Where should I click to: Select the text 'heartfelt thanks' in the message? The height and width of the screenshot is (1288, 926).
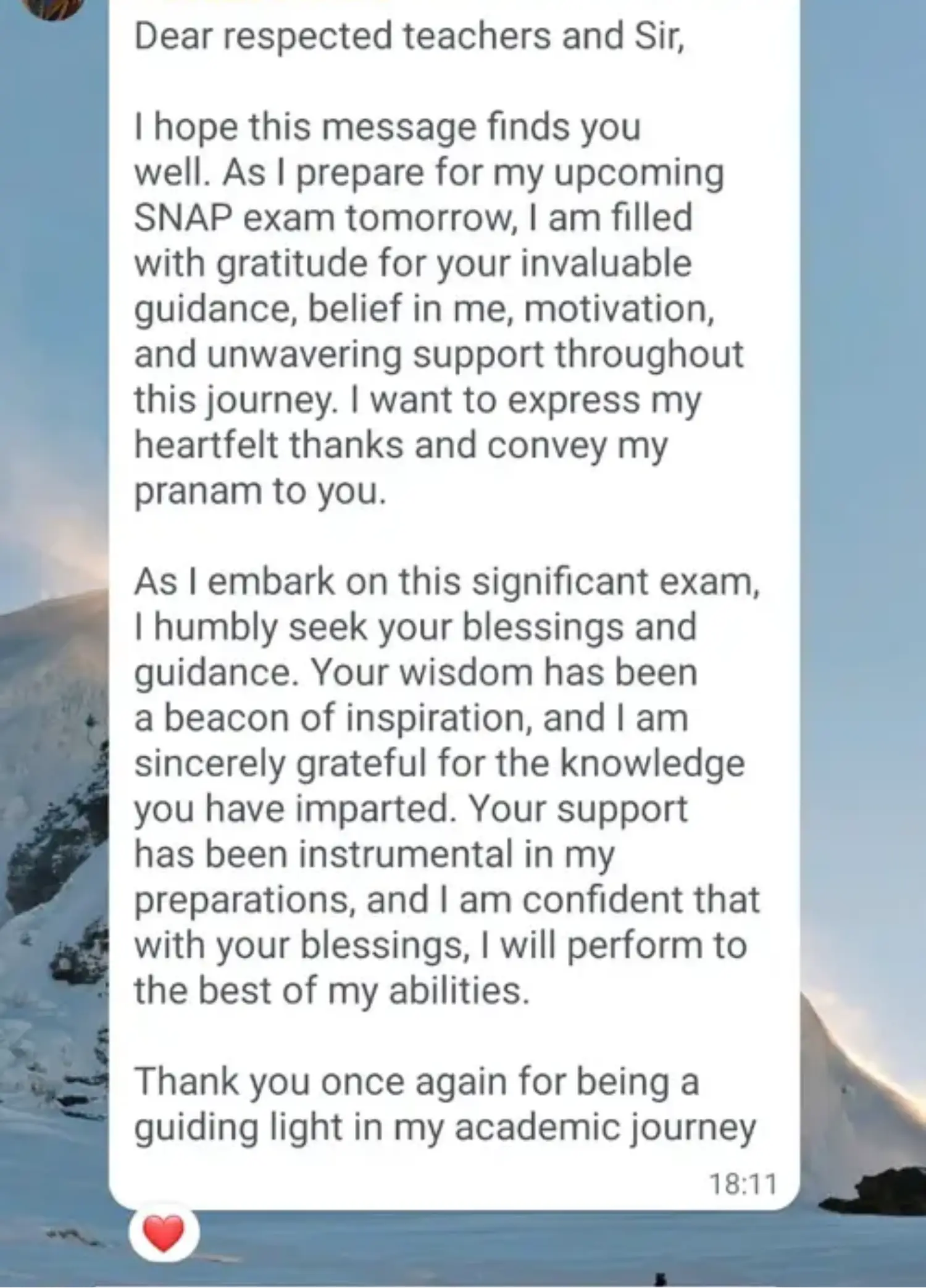pyautogui.click(x=265, y=444)
